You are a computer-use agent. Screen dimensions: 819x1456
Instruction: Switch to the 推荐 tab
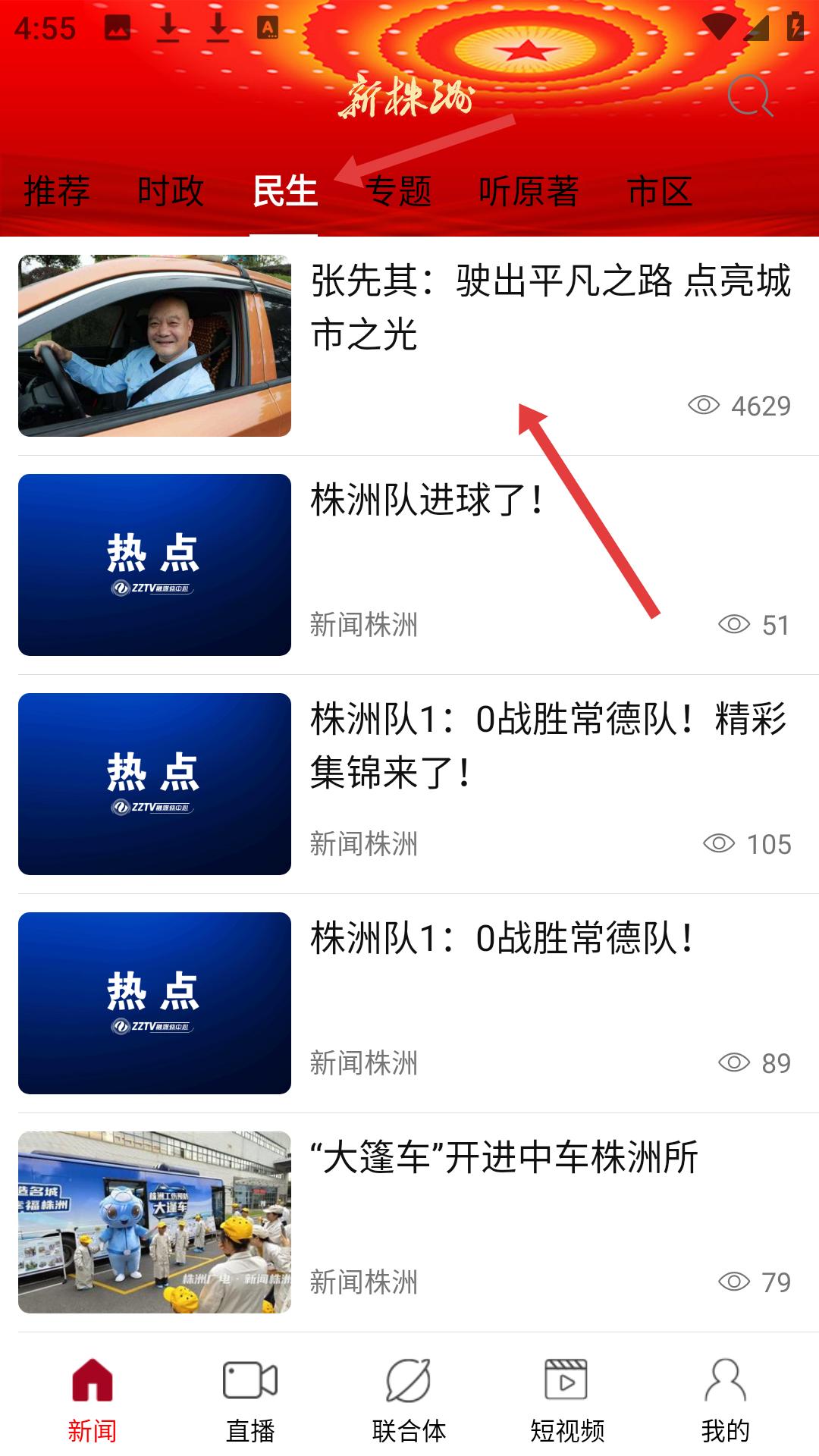coord(57,190)
